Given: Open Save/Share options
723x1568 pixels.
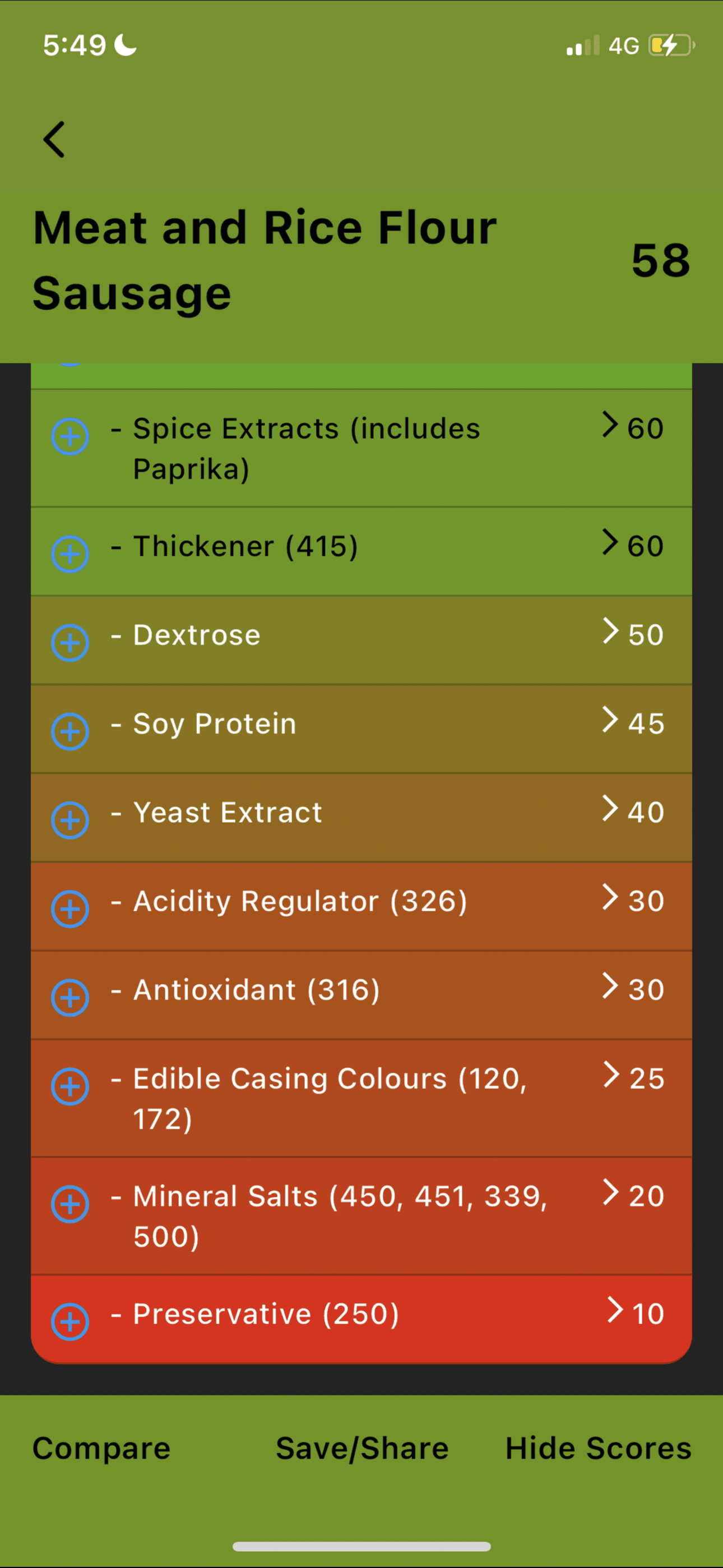Looking at the screenshot, I should 362,1448.
